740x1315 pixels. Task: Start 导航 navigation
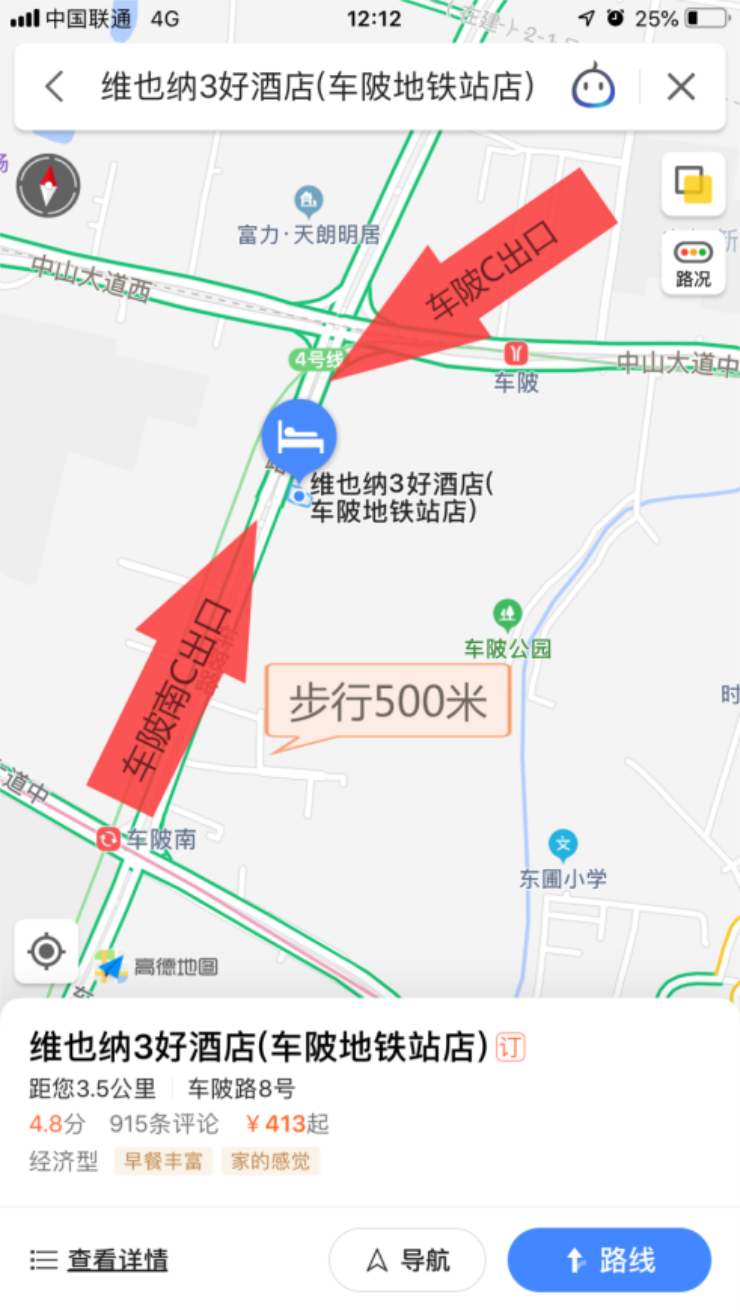tap(408, 1260)
